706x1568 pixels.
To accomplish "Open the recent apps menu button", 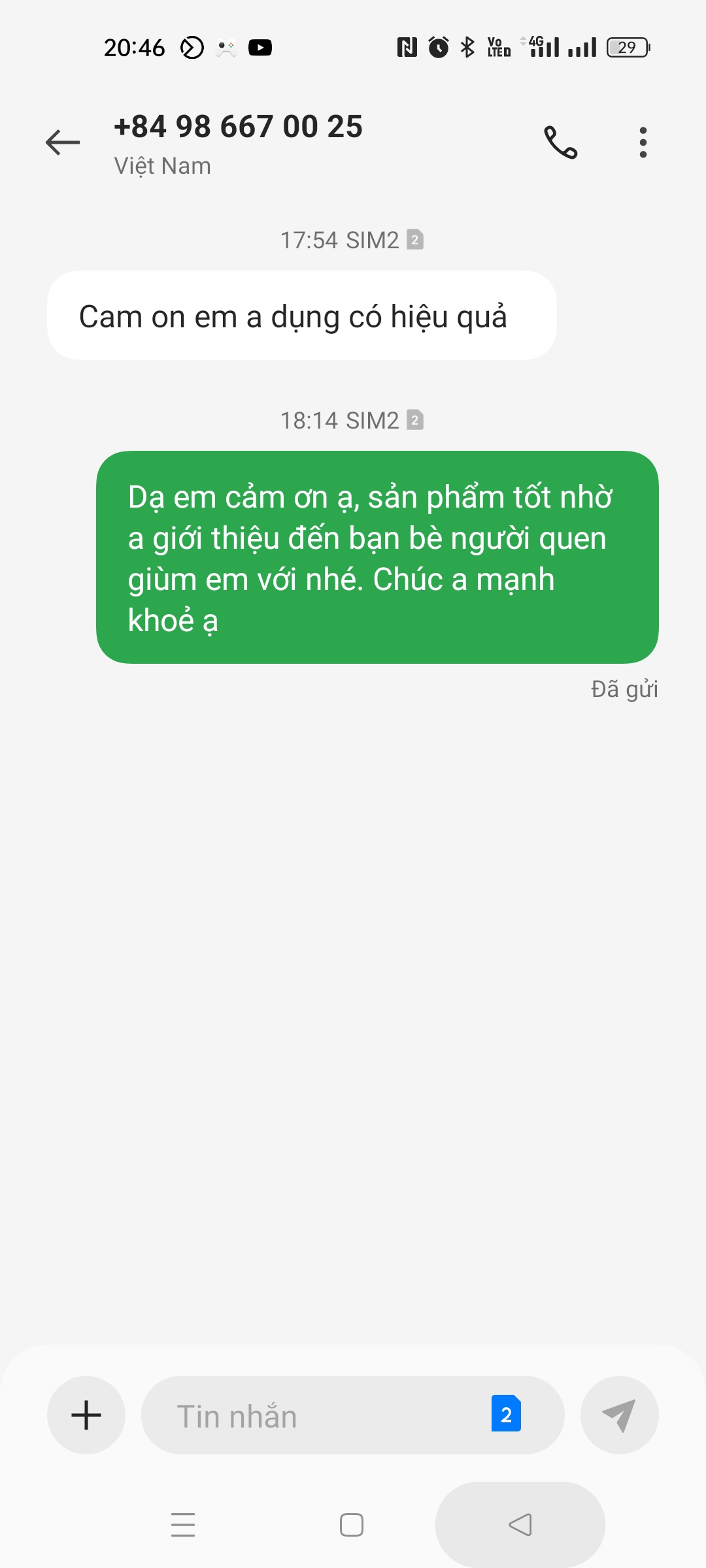I will coord(183,1525).
